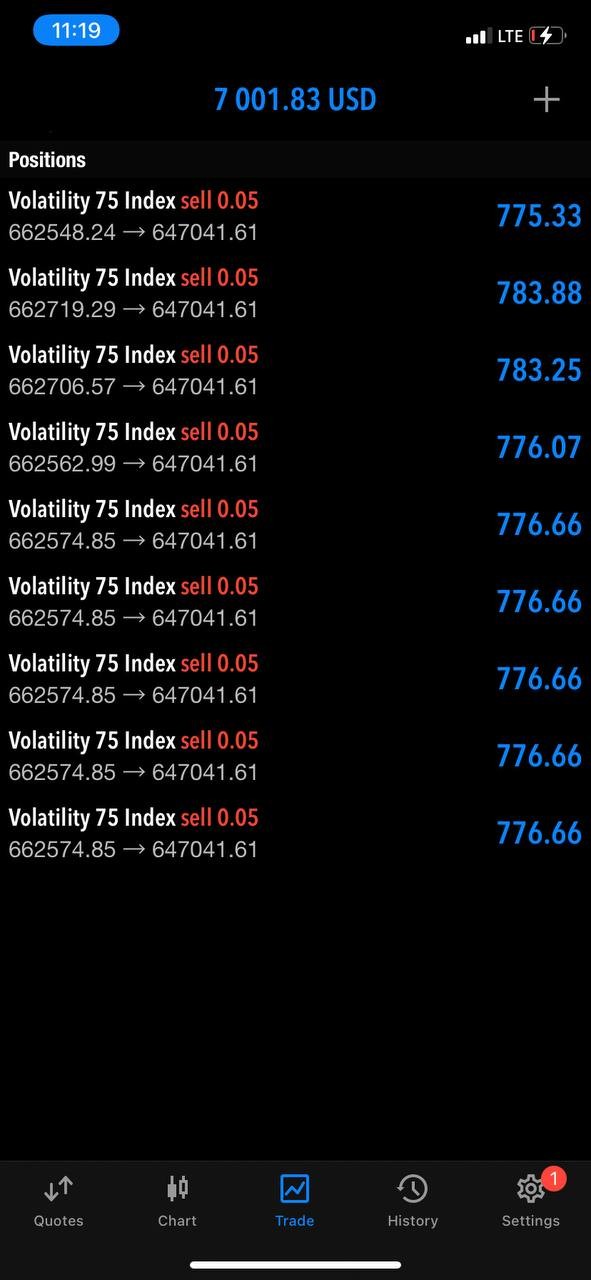
Task: Open the Settings tab
Action: click(531, 1201)
